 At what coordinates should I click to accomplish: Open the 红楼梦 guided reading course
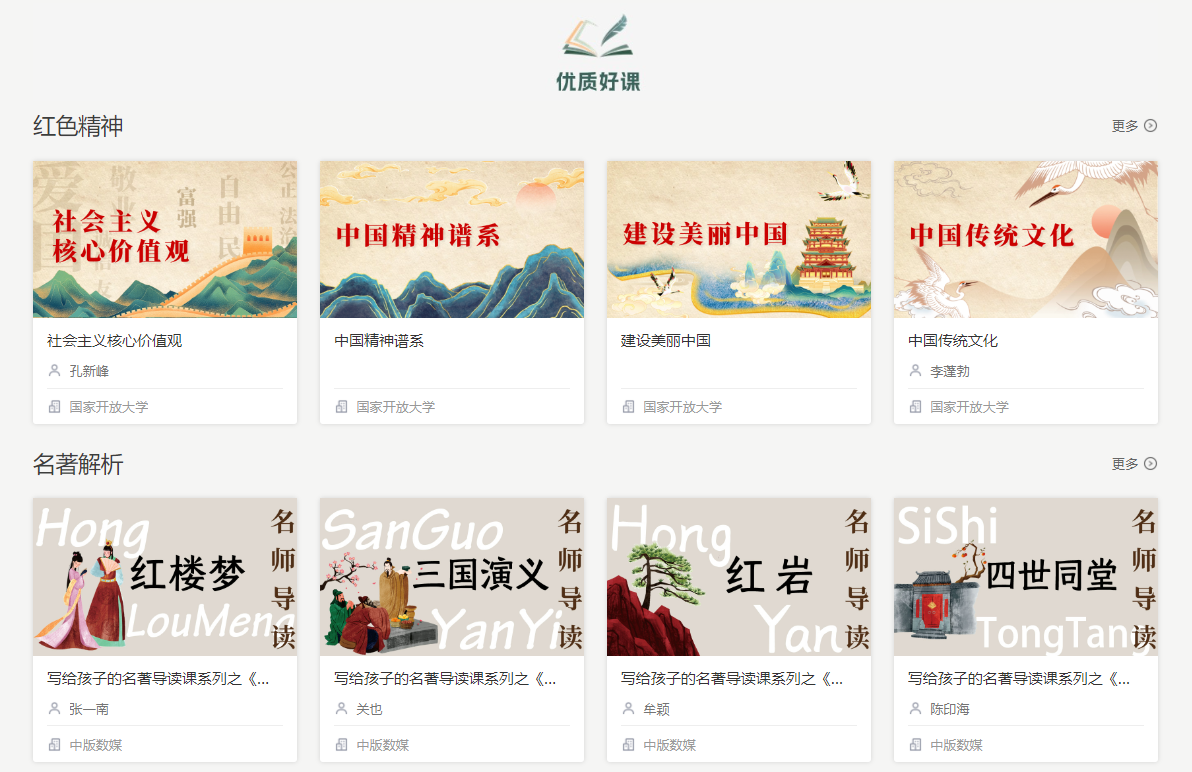click(x=165, y=577)
